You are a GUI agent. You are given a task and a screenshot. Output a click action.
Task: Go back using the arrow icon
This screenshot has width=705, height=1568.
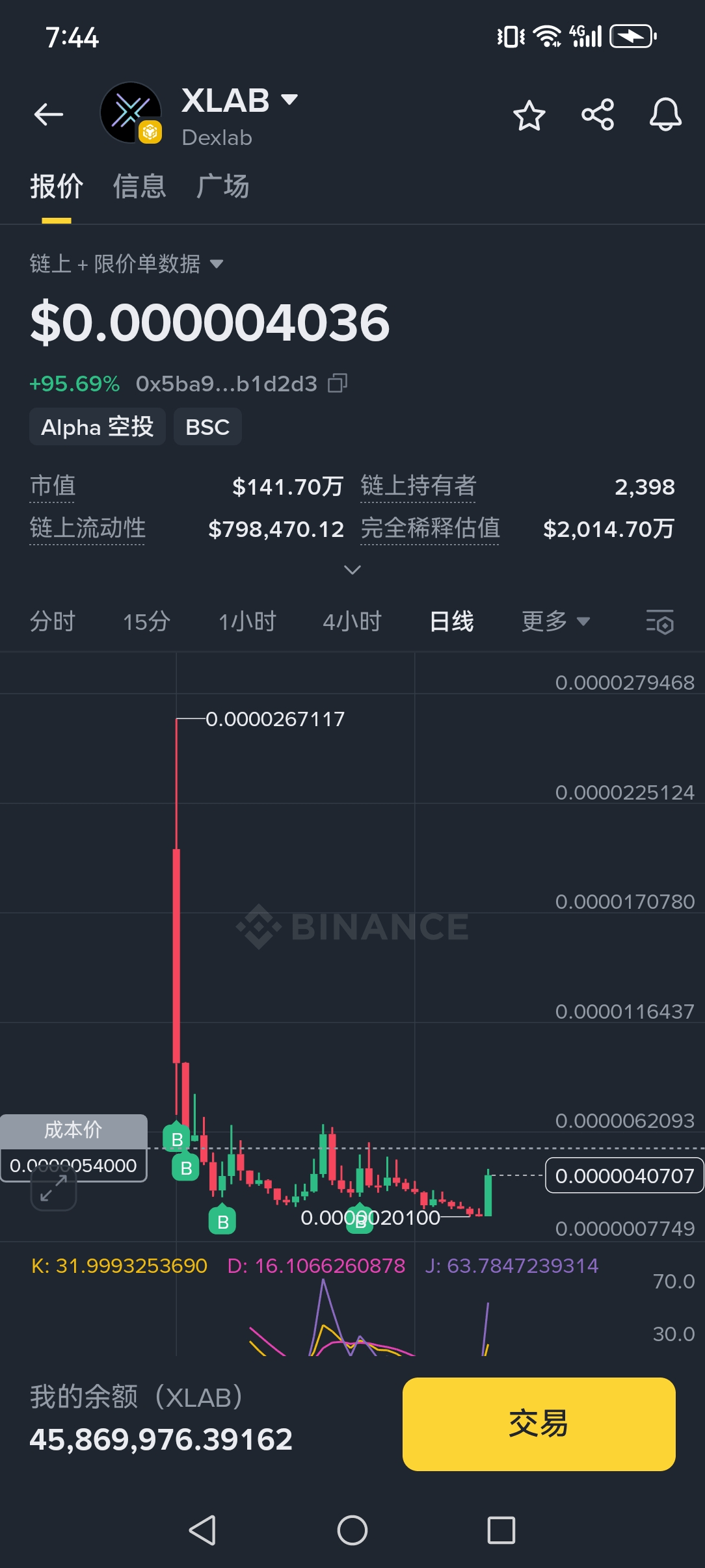49,115
